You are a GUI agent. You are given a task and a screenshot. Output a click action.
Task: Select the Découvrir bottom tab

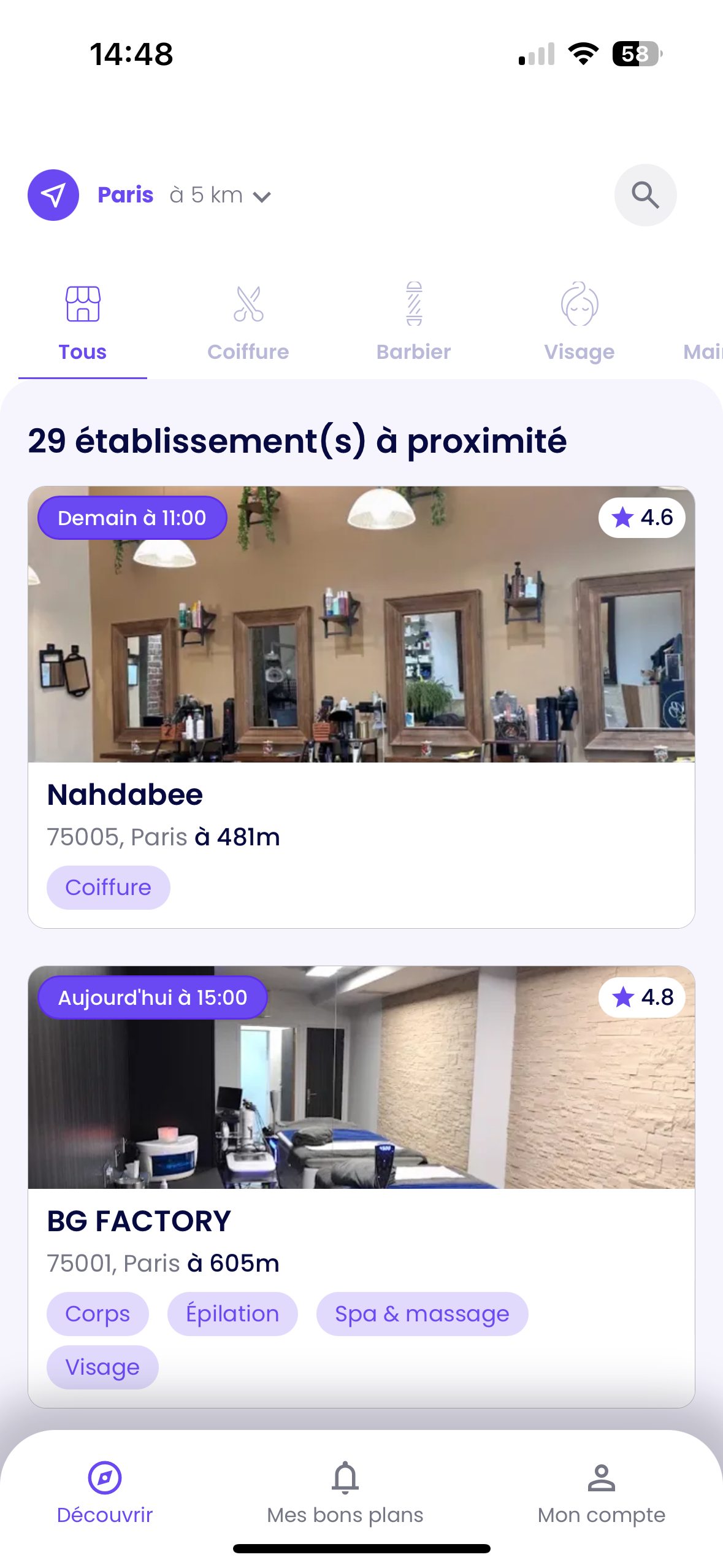tap(105, 1494)
